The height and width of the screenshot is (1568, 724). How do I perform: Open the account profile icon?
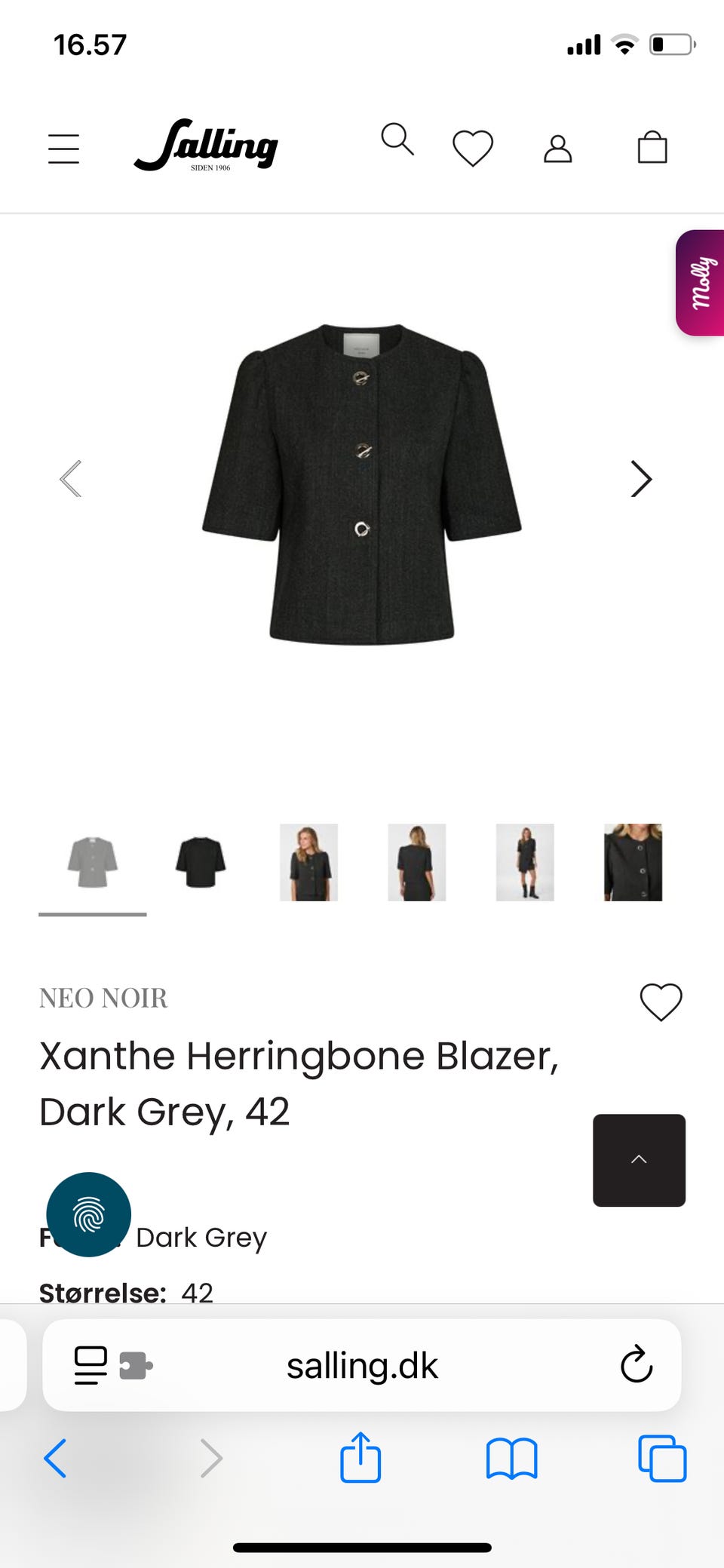[558, 149]
